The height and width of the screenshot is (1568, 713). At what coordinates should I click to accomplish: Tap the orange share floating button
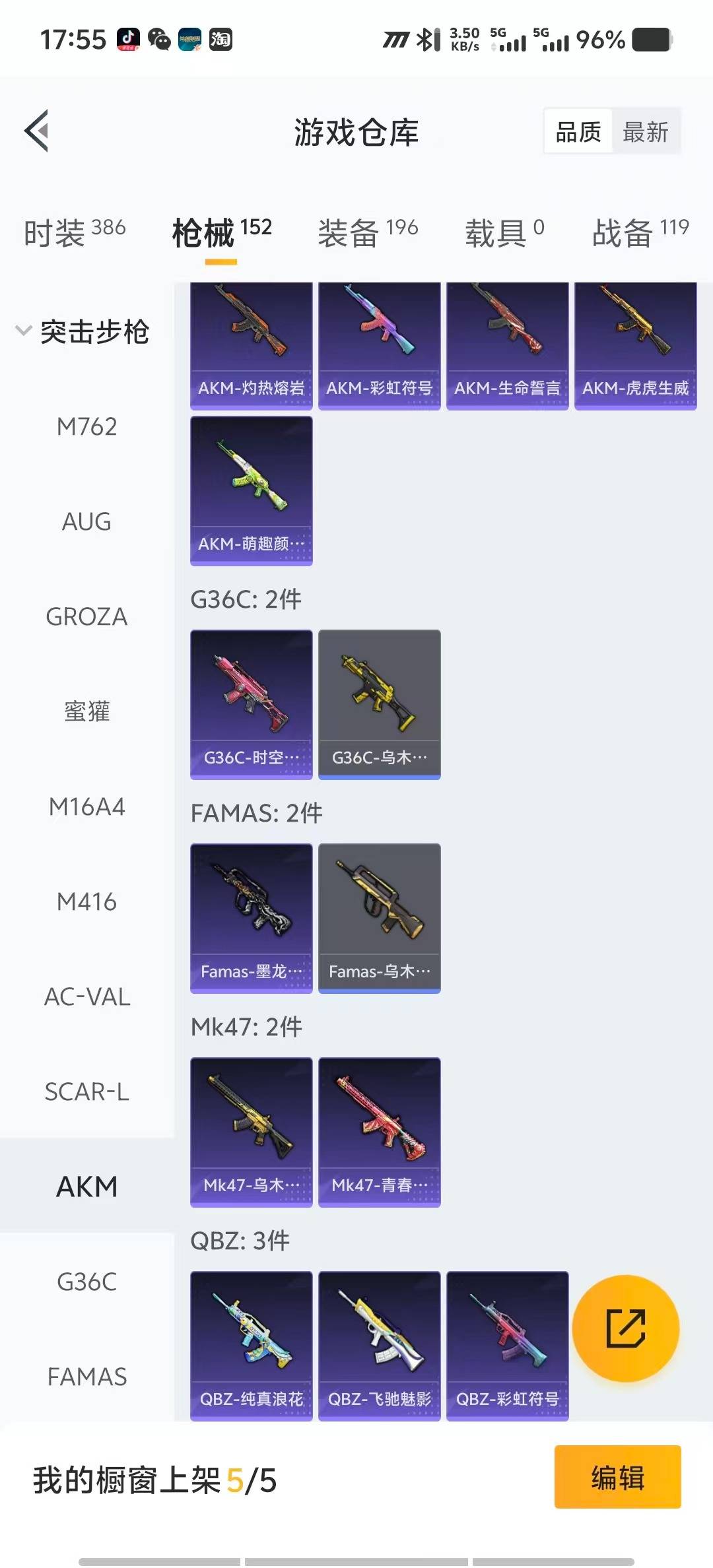(625, 1328)
